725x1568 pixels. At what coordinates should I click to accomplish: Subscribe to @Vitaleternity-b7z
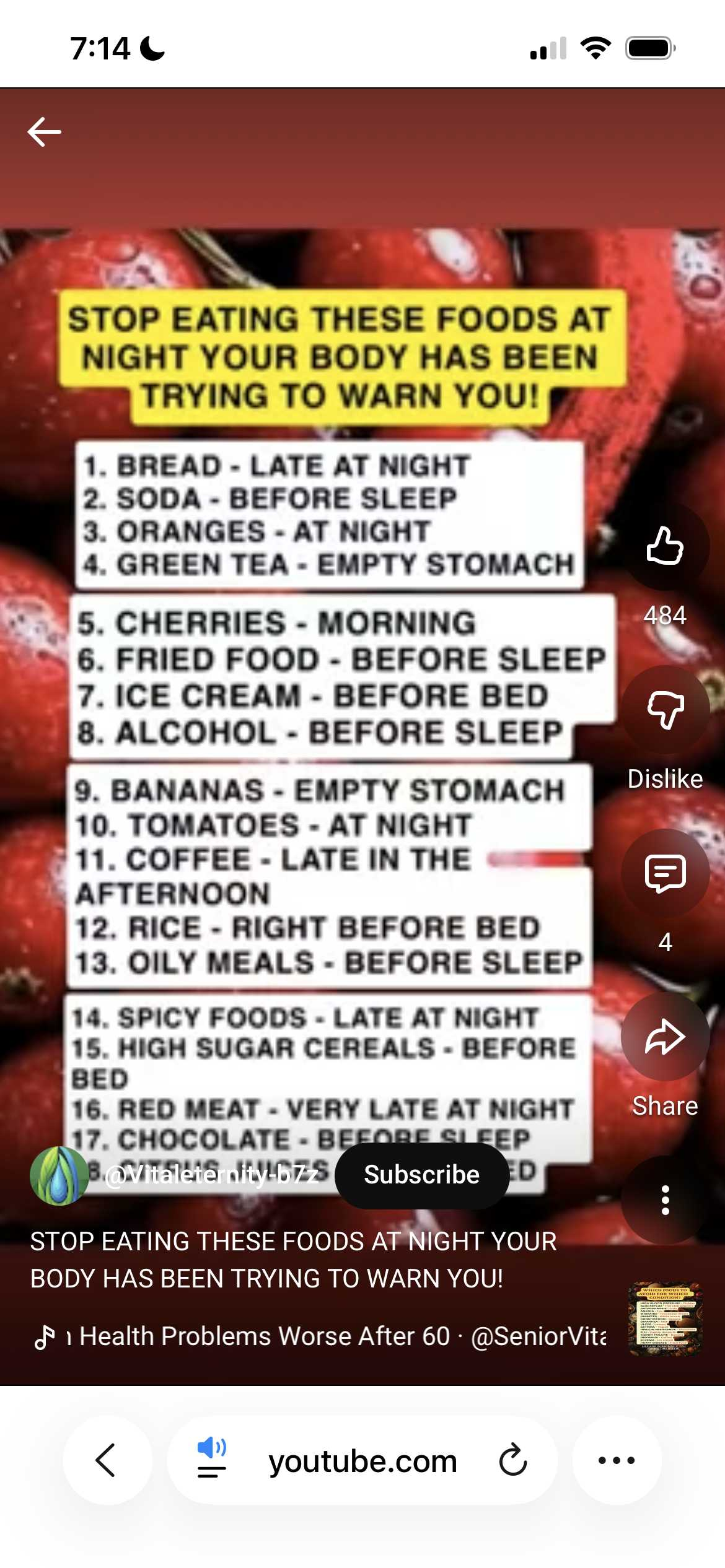coord(421,1175)
